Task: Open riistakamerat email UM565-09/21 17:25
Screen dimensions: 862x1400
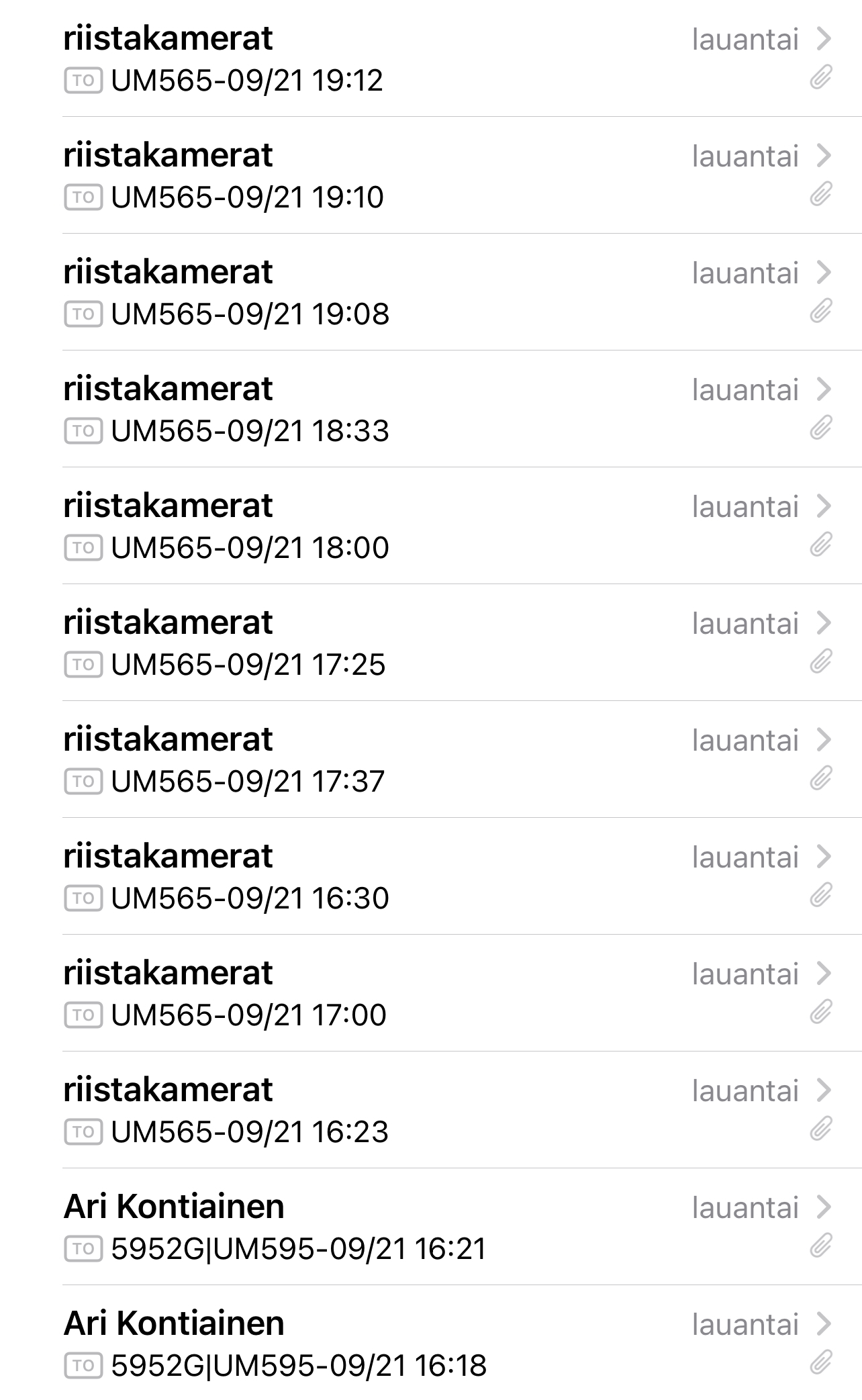Action: tap(430, 643)
